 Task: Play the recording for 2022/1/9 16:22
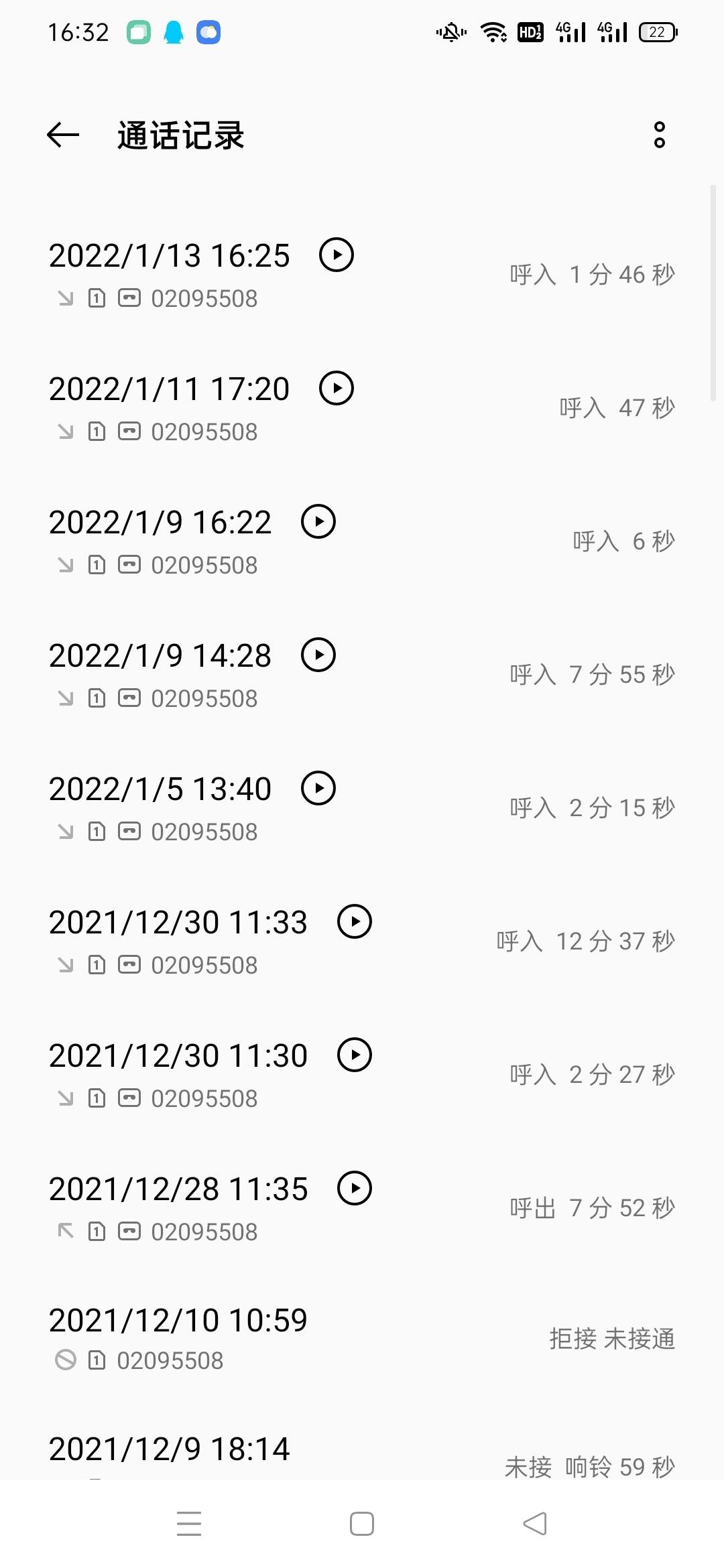318,521
